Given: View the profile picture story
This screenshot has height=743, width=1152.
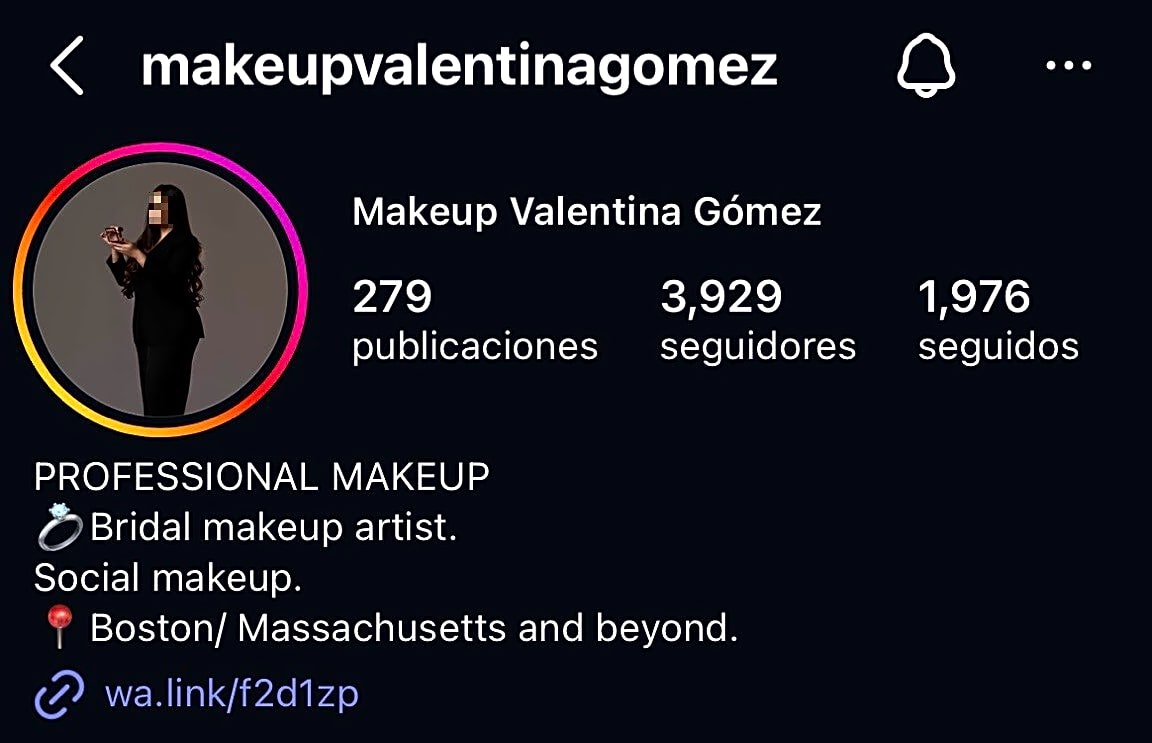Looking at the screenshot, I should tap(160, 290).
